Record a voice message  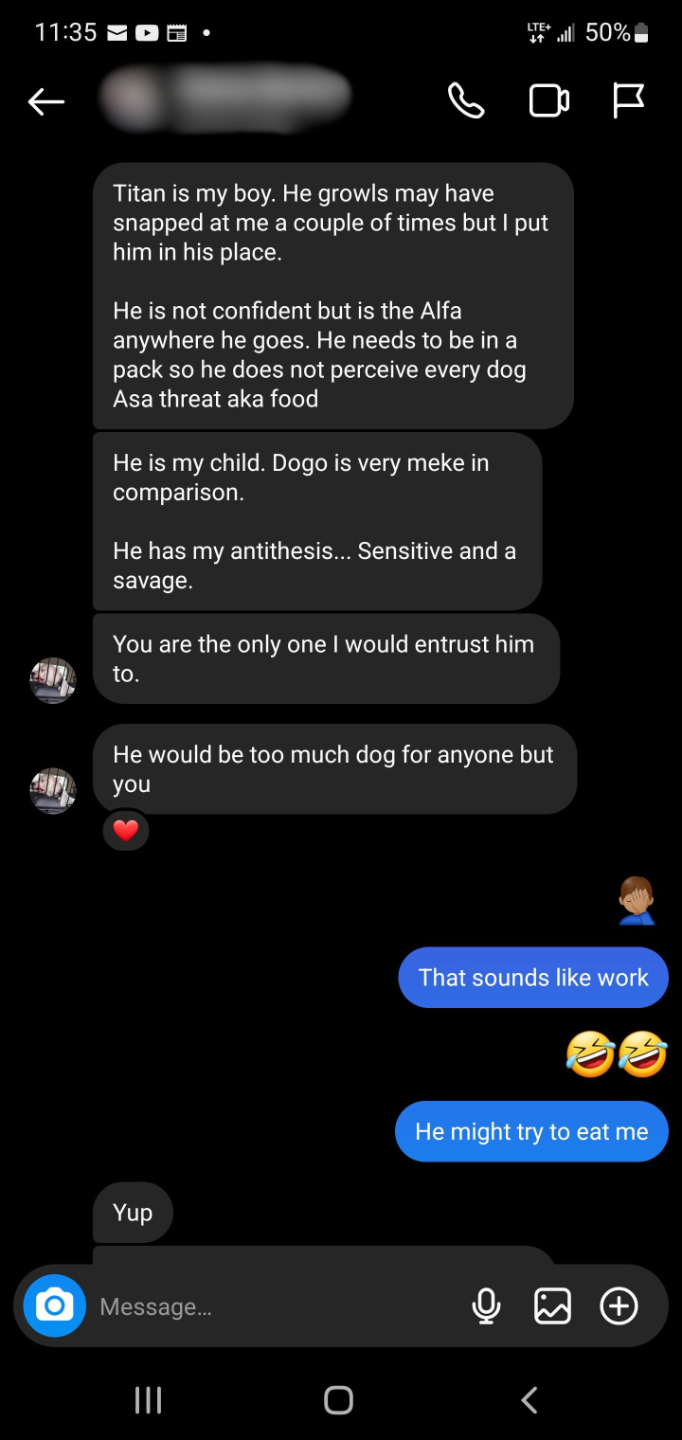point(486,1306)
